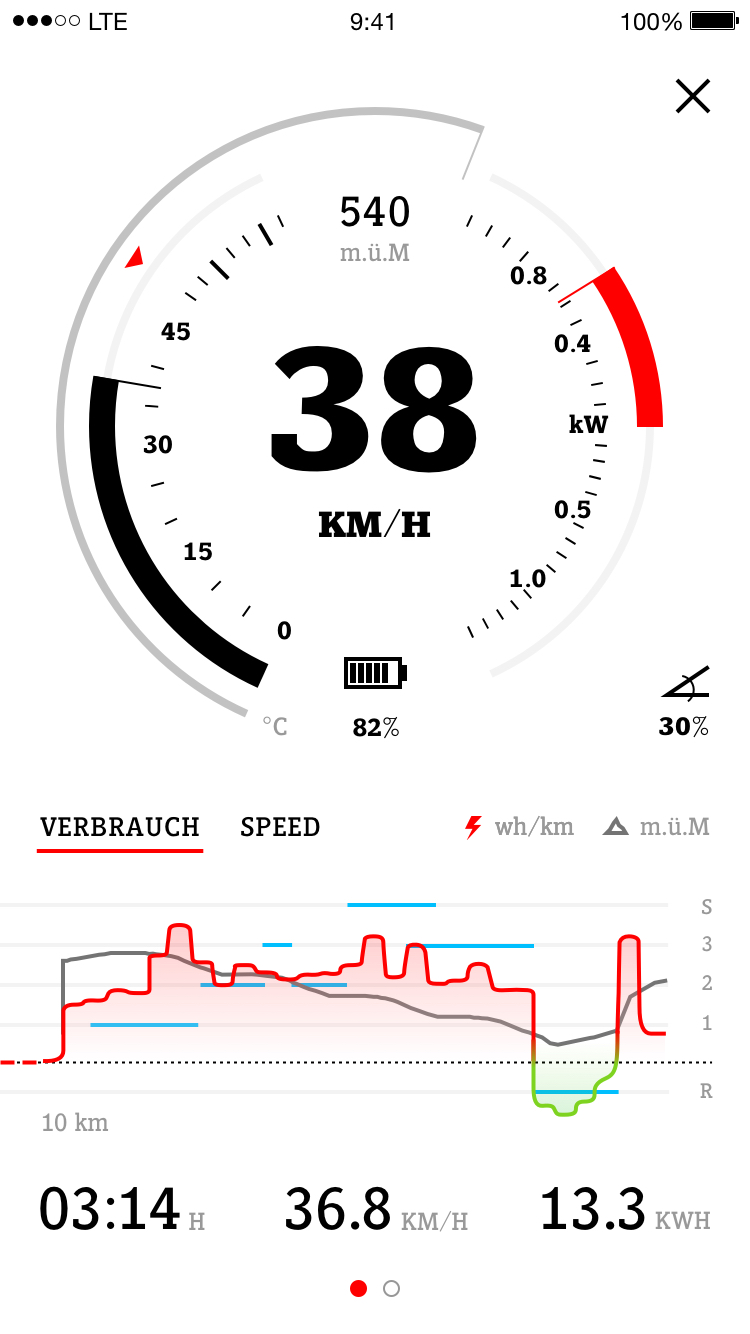This screenshot has width=750, height=1334.
Task: Select the VERBRAUCH tab
Action: (x=120, y=828)
